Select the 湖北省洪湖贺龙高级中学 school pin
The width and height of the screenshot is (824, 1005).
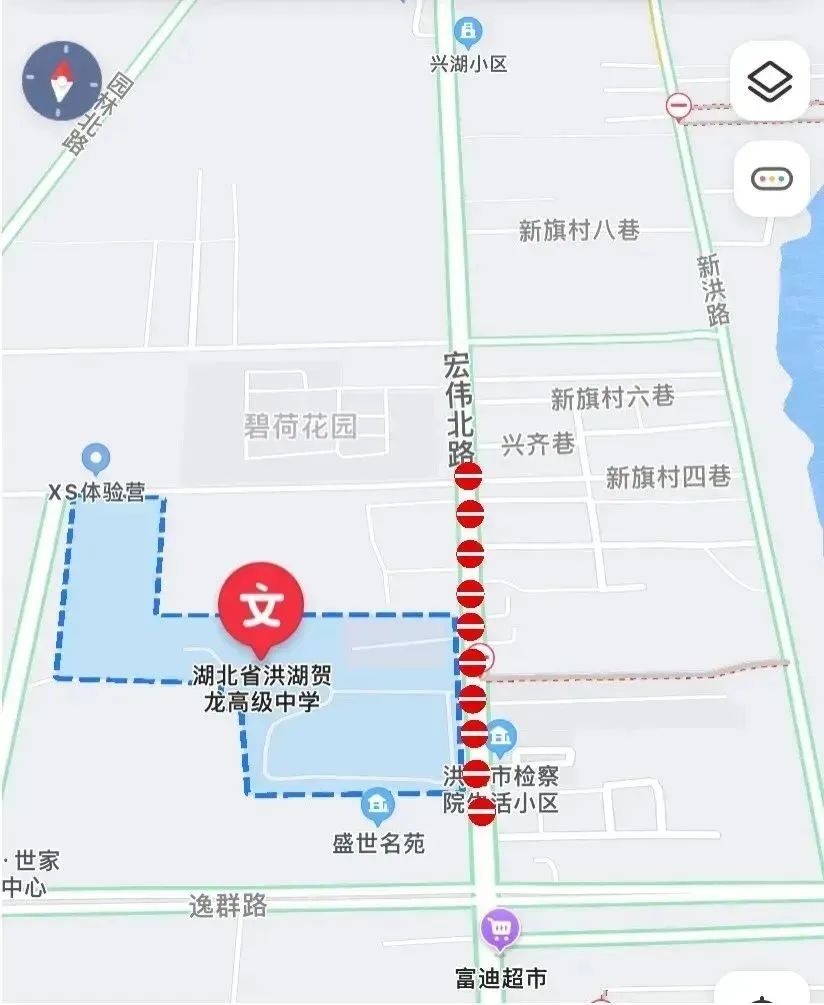[260, 606]
